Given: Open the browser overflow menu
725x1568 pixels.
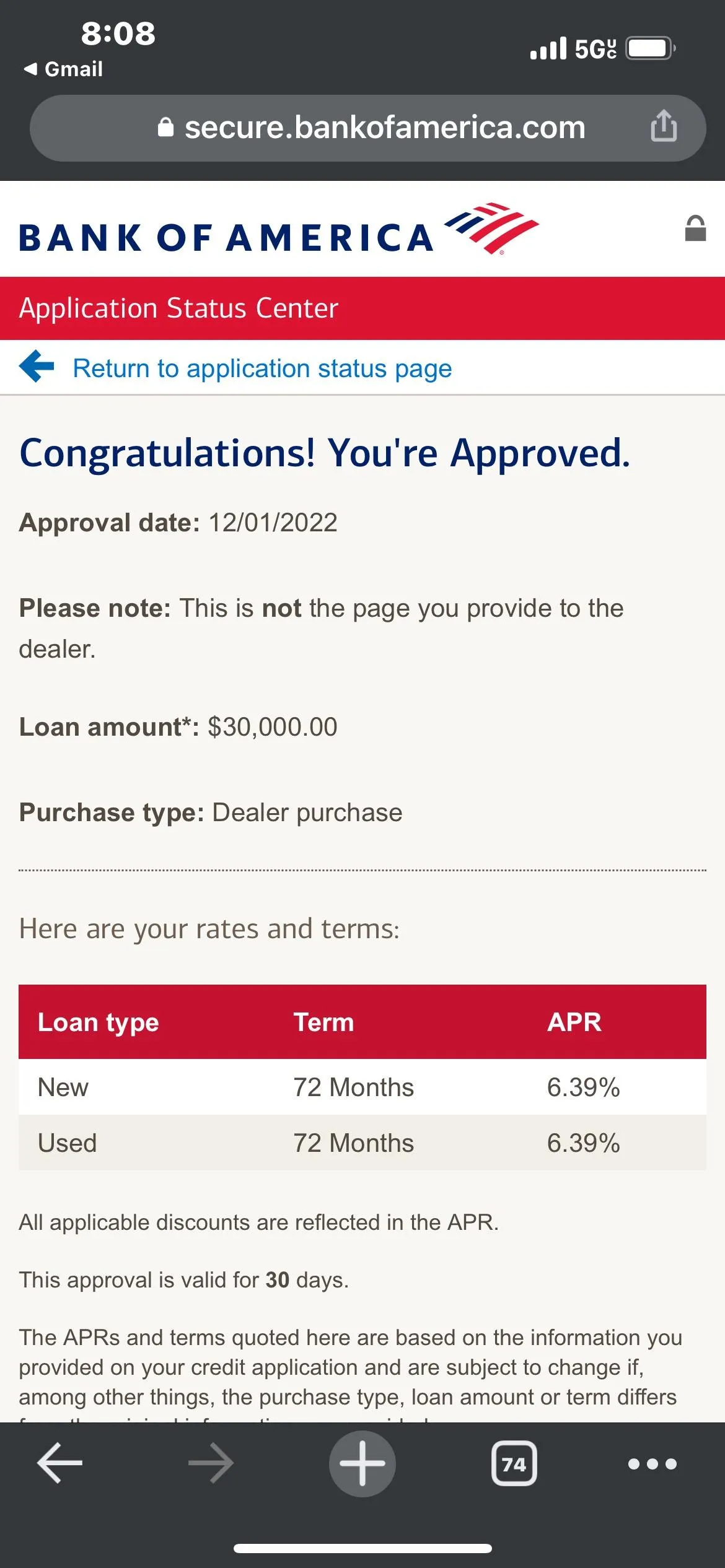Looking at the screenshot, I should click(652, 1464).
